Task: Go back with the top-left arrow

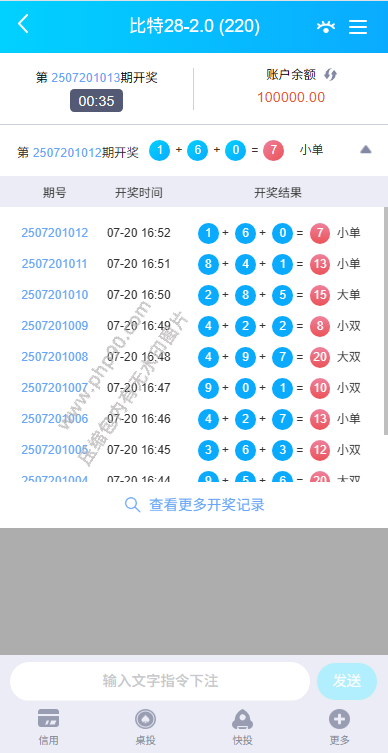Action: 23,24
